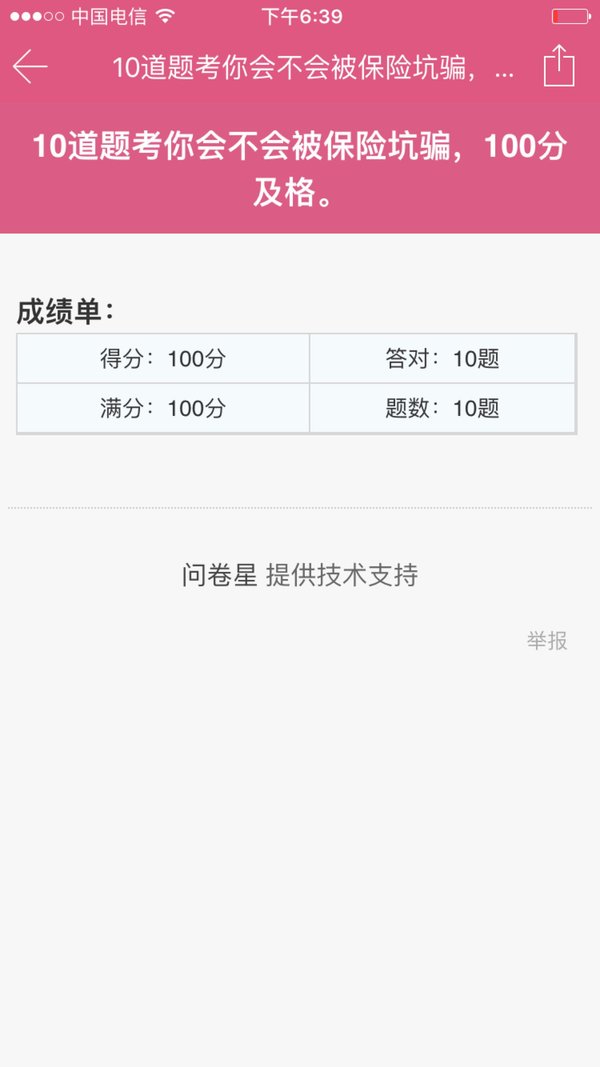Go back with the top-left arrow
The image size is (600, 1067).
30,67
